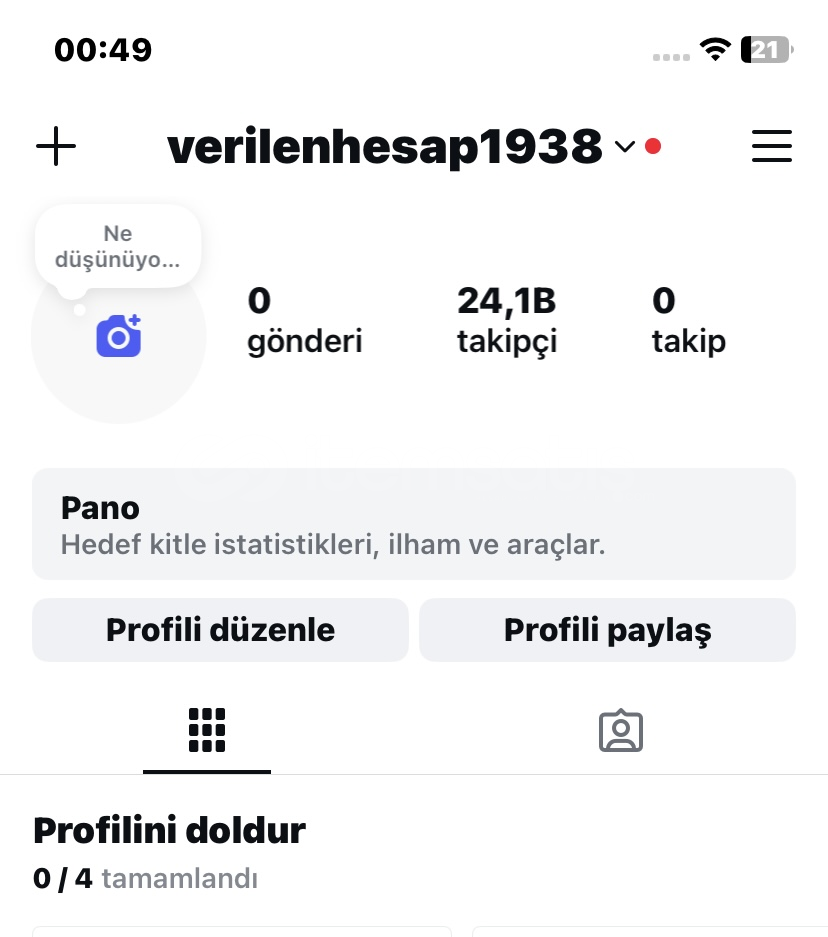Image resolution: width=828 pixels, height=937 pixels.
Task: Tap the plus icon to create content
Action: click(x=56, y=147)
